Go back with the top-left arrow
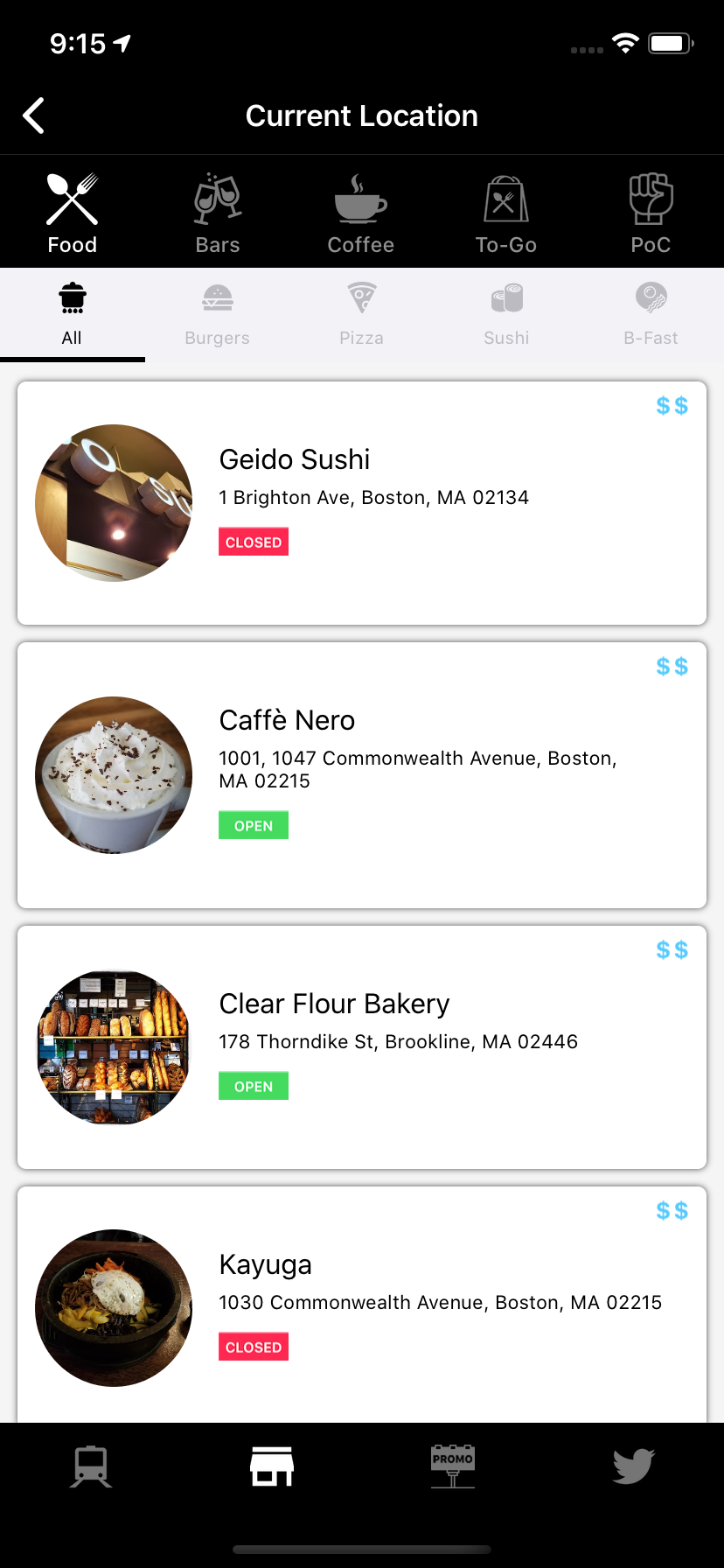The image size is (724, 1568). pyautogui.click(x=34, y=115)
